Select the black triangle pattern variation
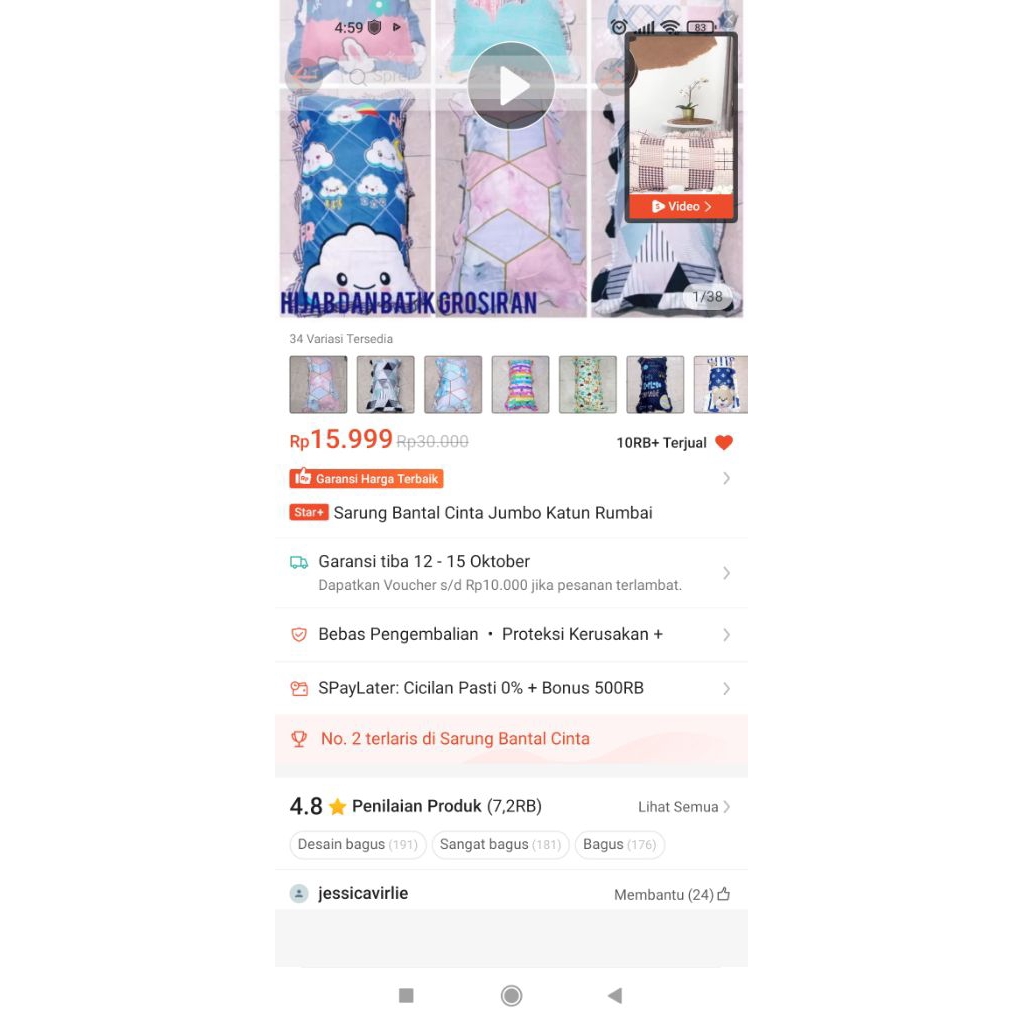This screenshot has height=1024, width=1024. [385, 385]
